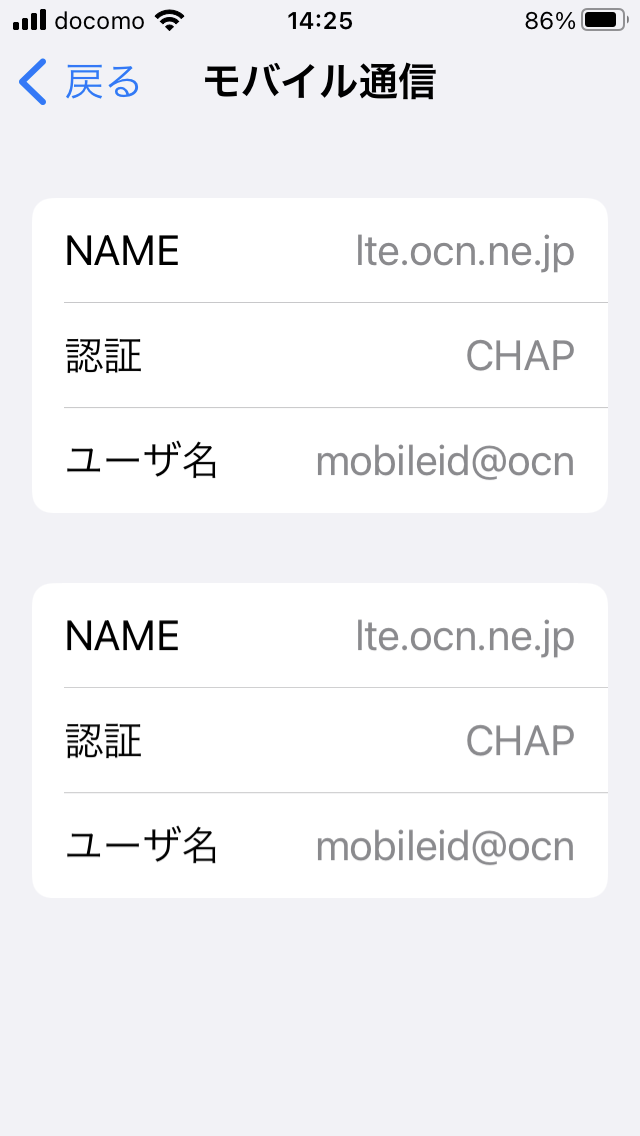Edit the NAME field in the second group
640x1136 pixels.
tap(320, 635)
